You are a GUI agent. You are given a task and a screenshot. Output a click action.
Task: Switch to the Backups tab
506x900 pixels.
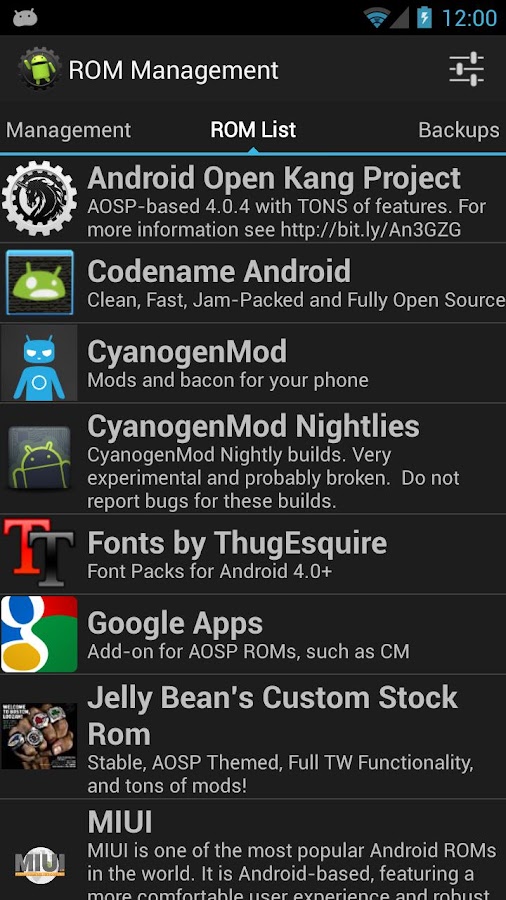pos(459,130)
